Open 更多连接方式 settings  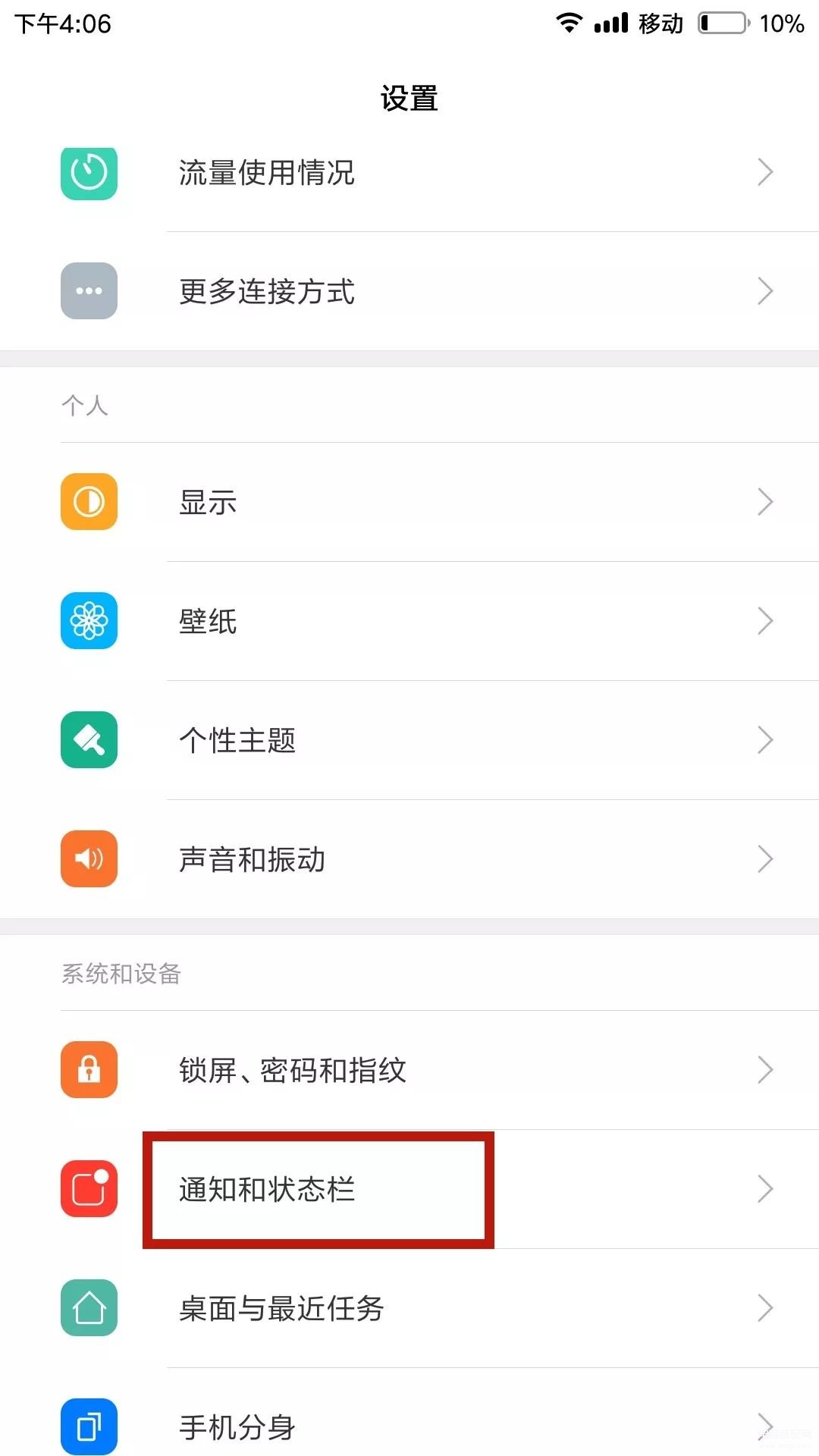coord(409,291)
